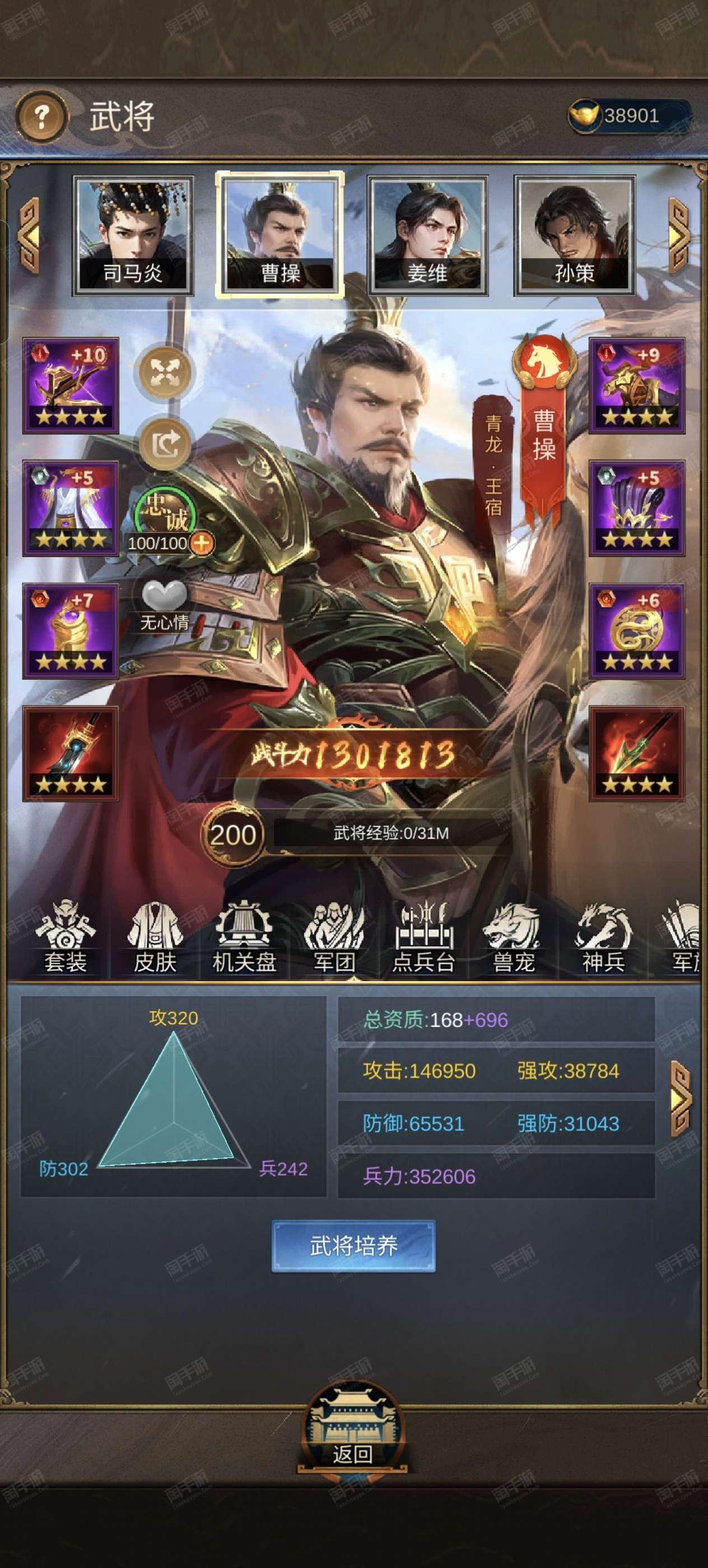Select general 司马炎 portrait

(x=133, y=236)
